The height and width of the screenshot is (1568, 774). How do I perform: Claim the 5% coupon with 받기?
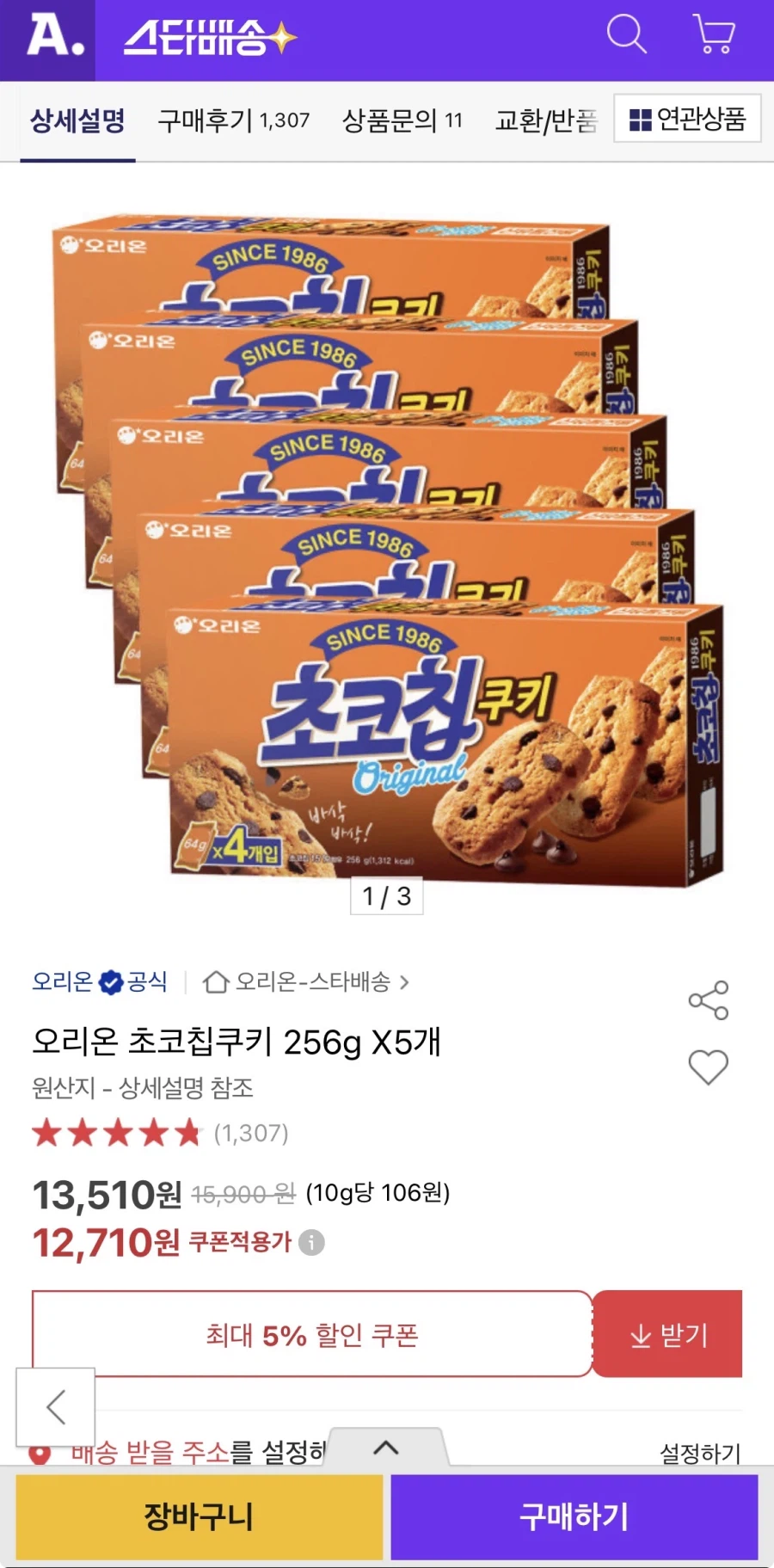(x=668, y=1334)
